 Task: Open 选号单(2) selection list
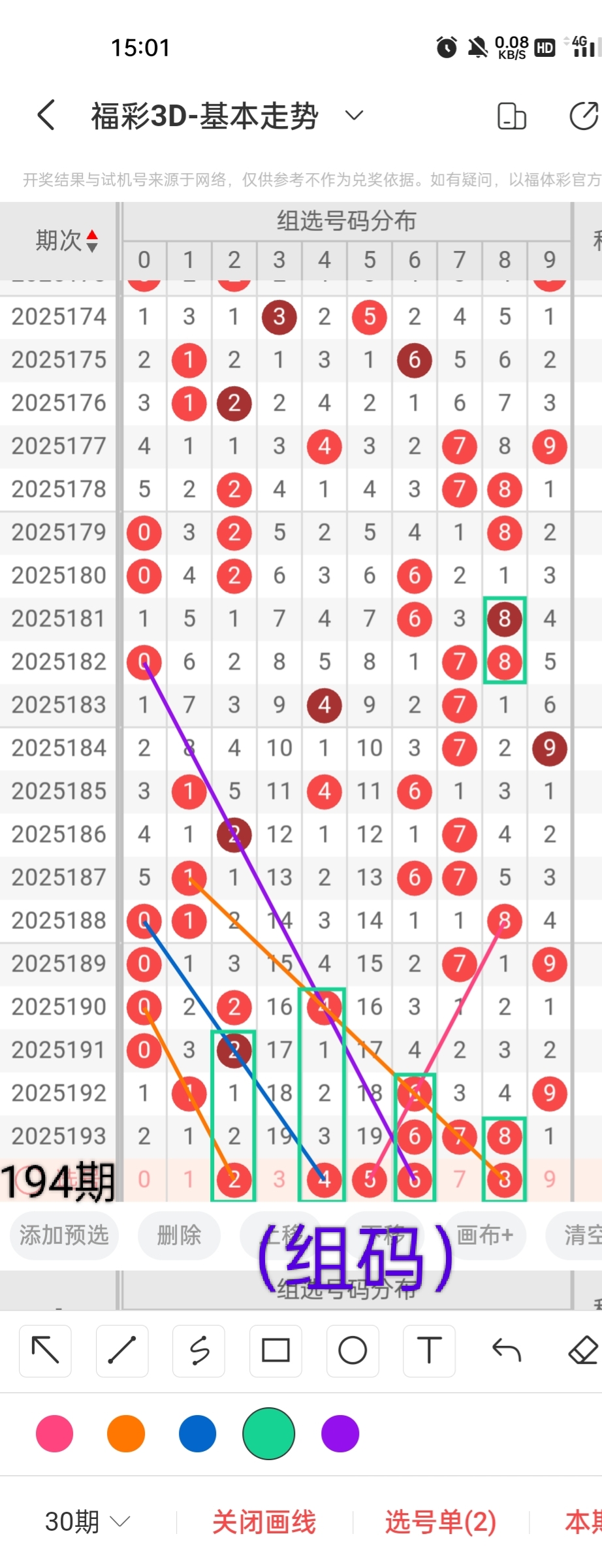441,1522
